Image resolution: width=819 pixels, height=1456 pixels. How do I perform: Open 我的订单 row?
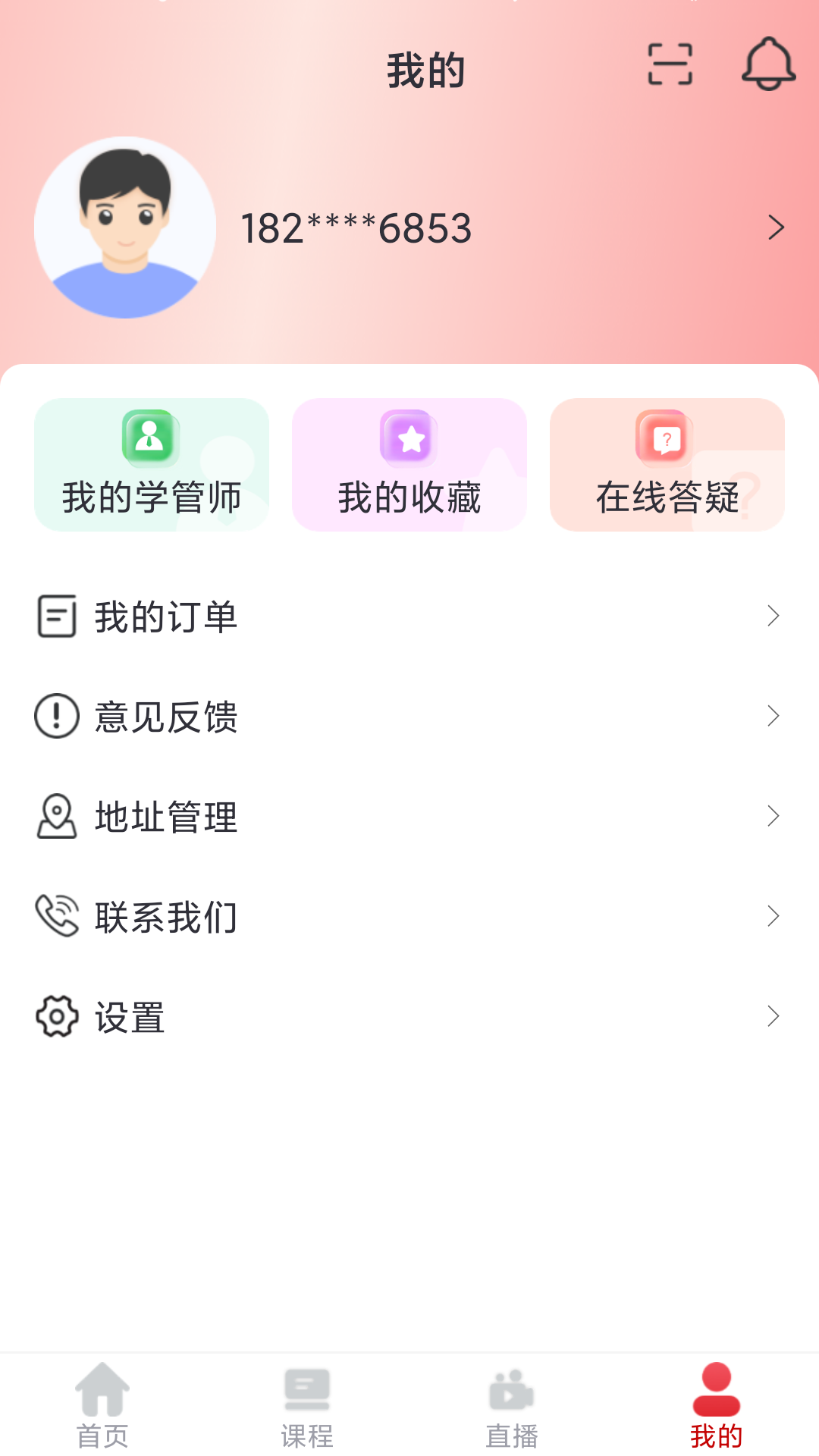pyautogui.click(x=409, y=616)
